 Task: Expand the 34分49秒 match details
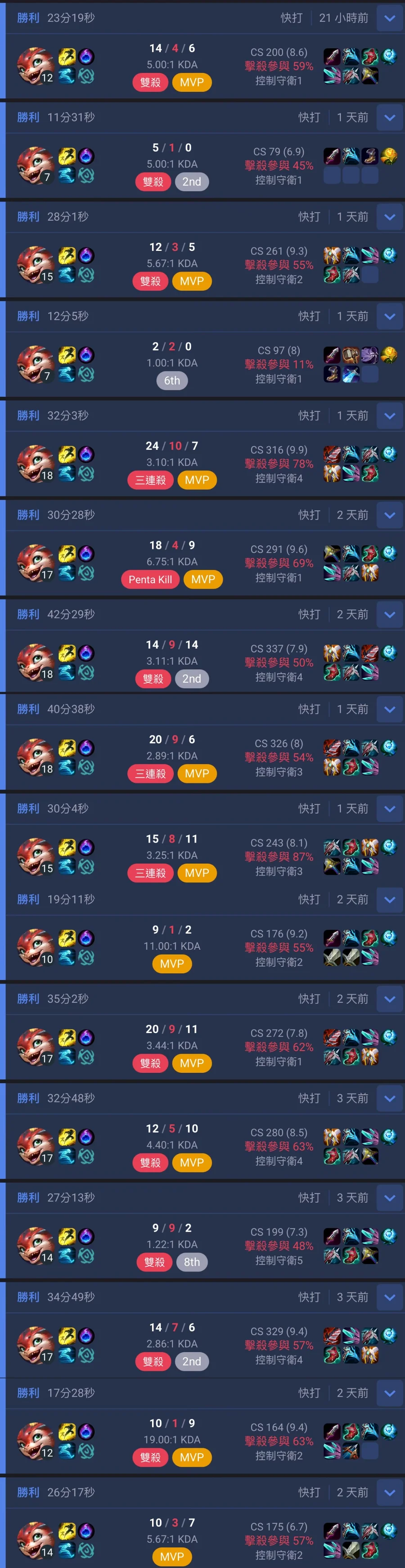390,1297
